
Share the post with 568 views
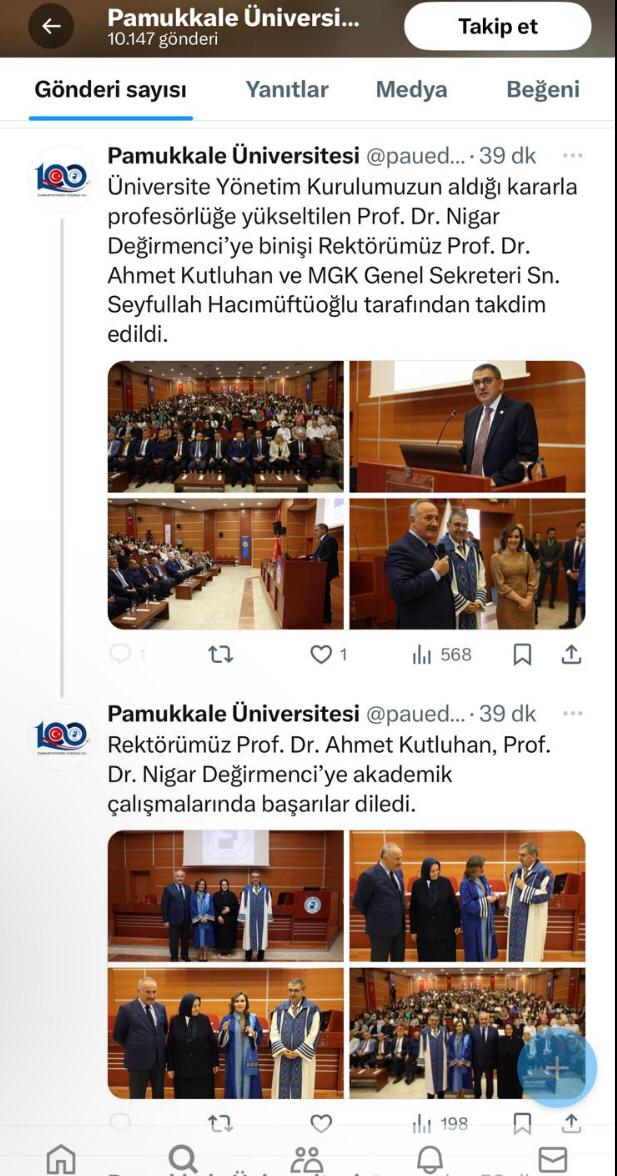point(571,655)
